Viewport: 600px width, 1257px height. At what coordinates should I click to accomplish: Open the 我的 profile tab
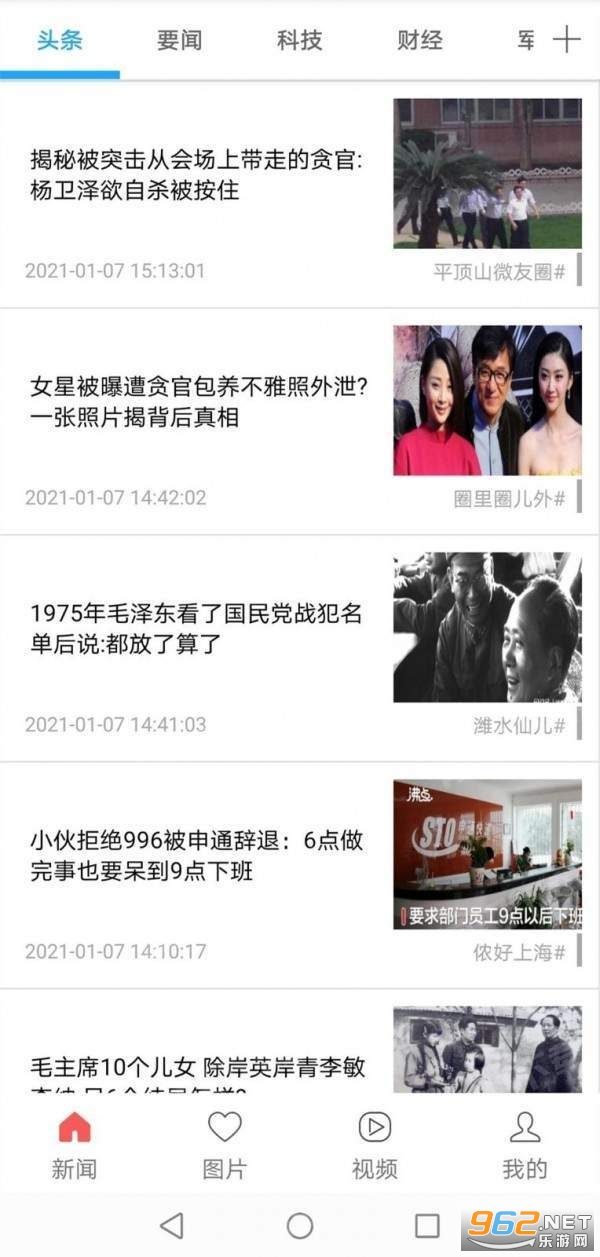(x=525, y=1145)
